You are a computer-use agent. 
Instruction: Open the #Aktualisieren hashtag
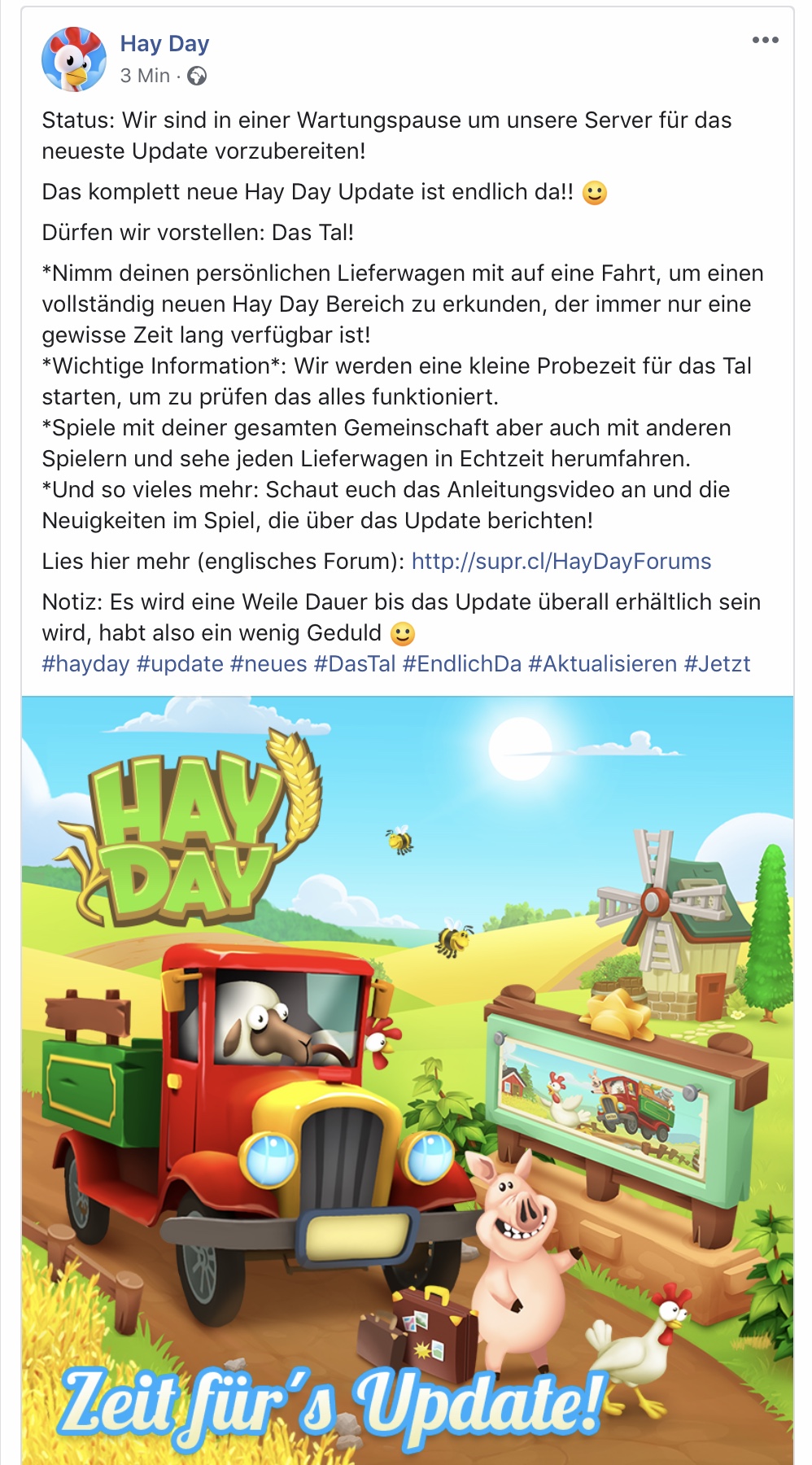[x=602, y=664]
